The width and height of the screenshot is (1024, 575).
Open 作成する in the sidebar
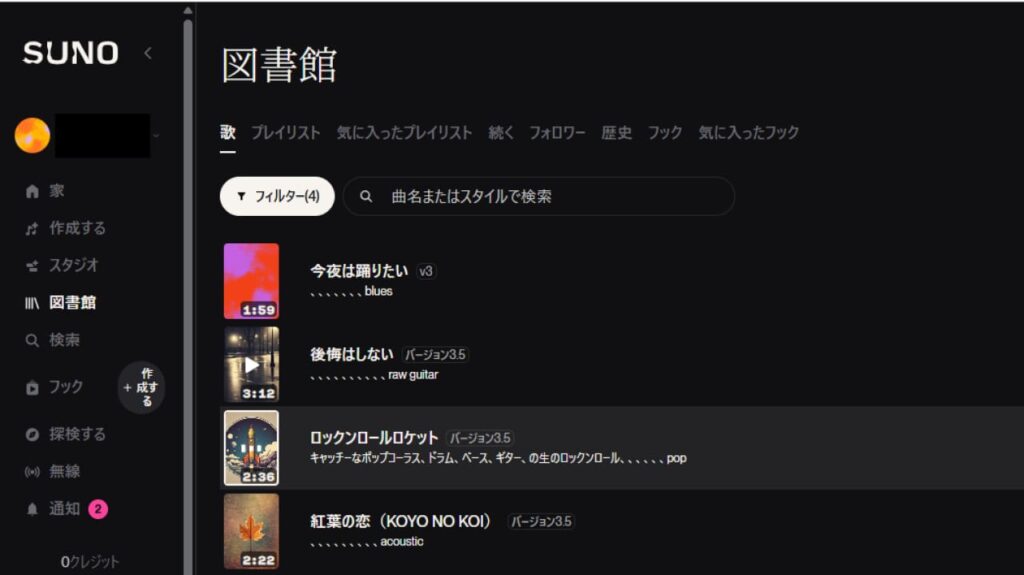[x=76, y=228]
